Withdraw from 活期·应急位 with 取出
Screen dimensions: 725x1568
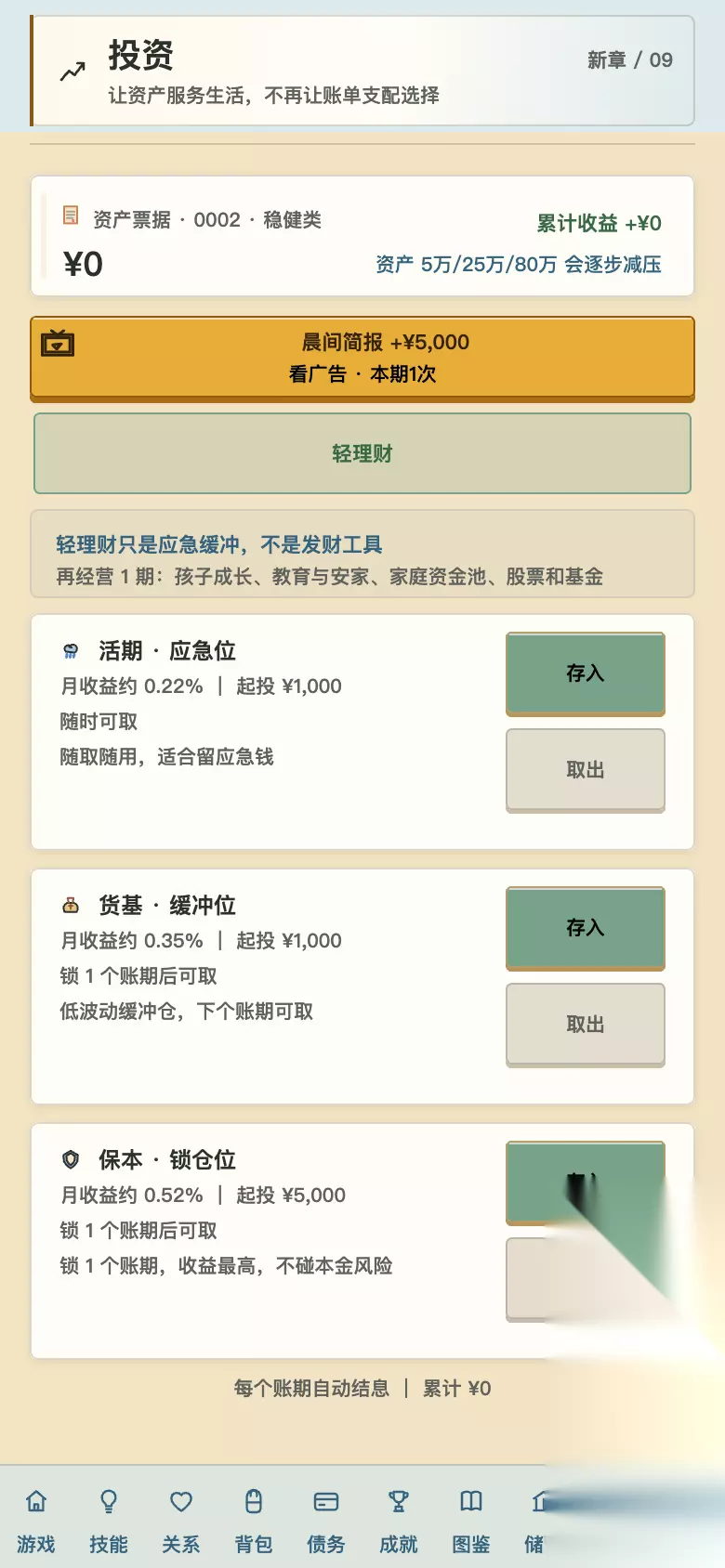pos(586,770)
